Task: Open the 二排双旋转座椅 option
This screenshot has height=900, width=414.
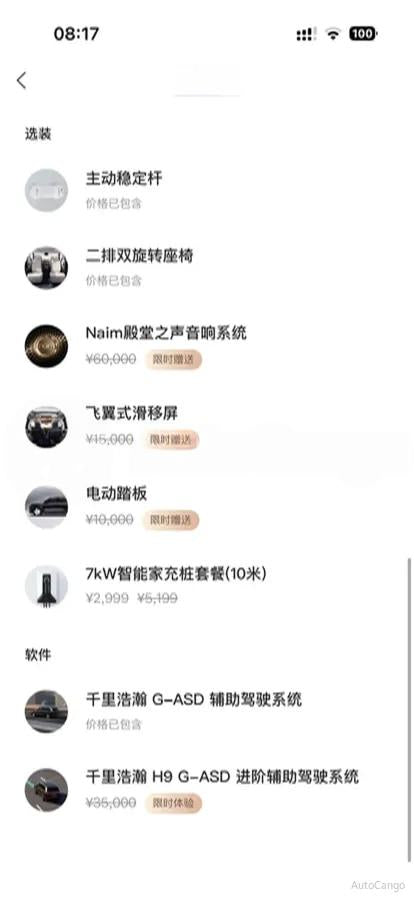Action: coord(207,268)
